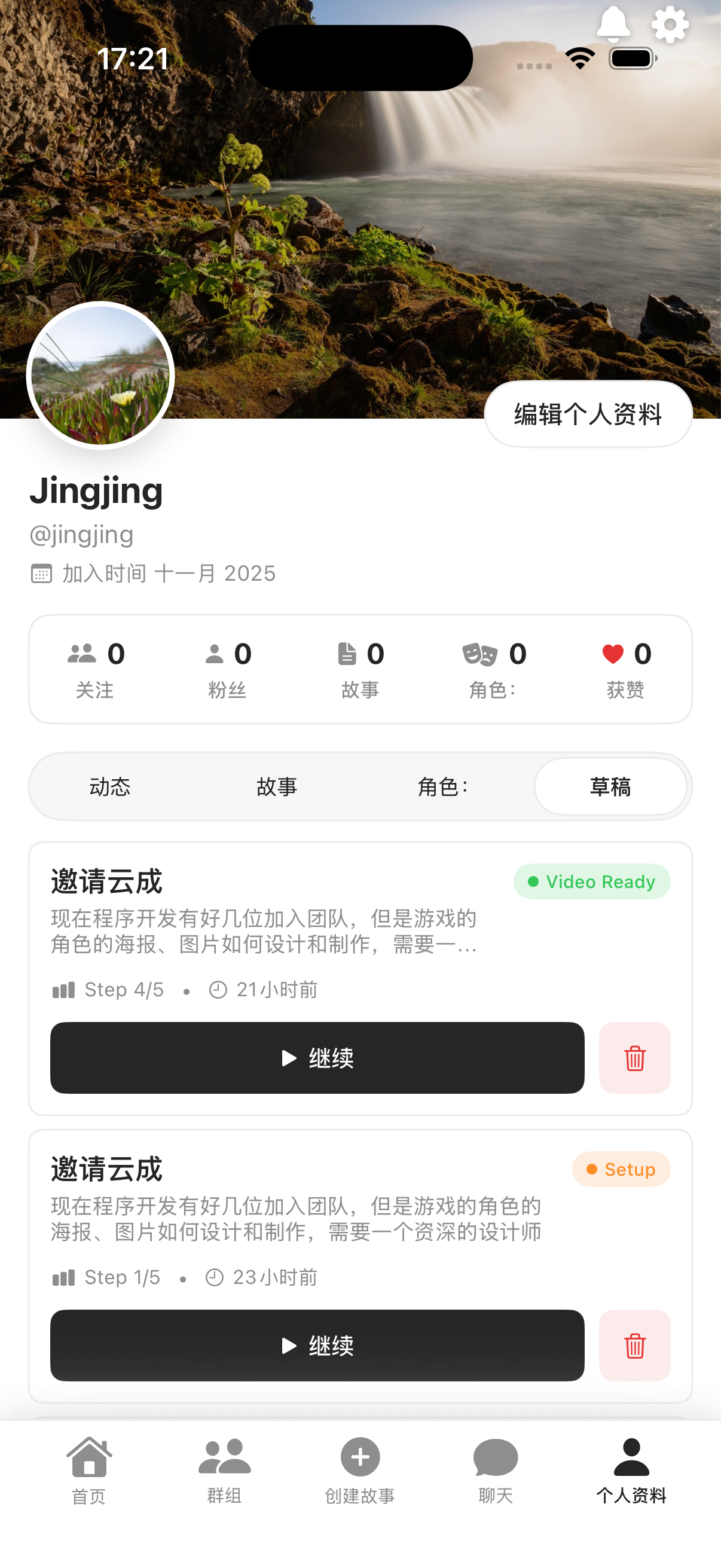Viewport: 721px width, 1568px height.
Task: Tap the Setup status badge
Action: pos(621,1169)
